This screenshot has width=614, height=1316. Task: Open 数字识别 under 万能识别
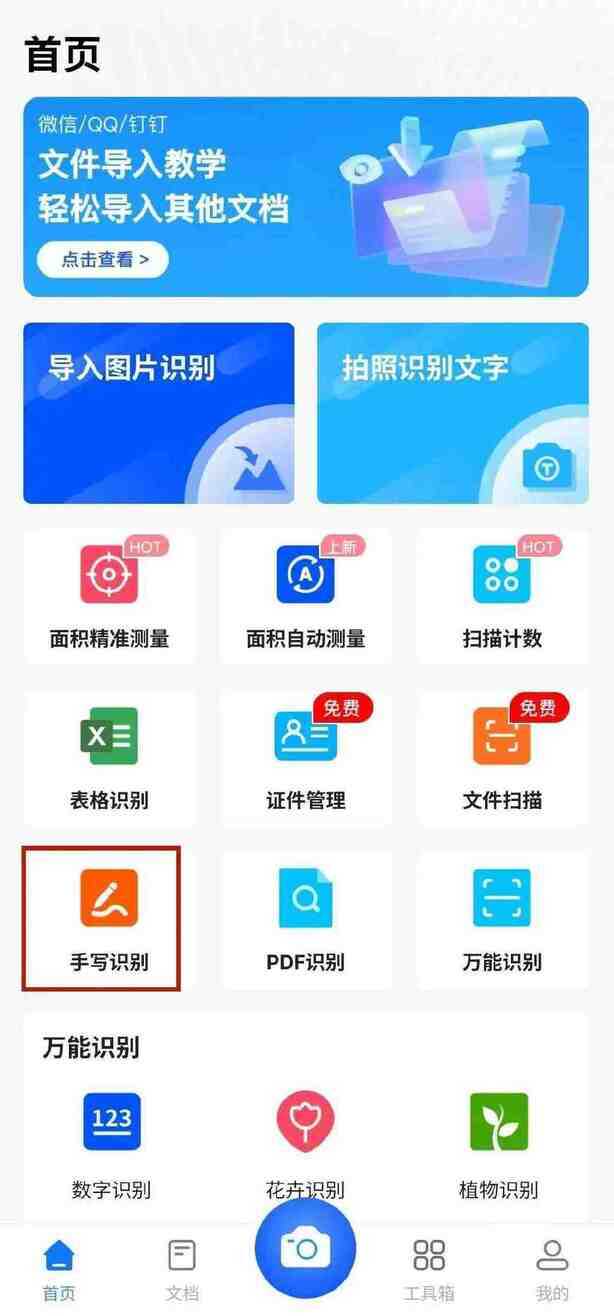[x=111, y=1144]
